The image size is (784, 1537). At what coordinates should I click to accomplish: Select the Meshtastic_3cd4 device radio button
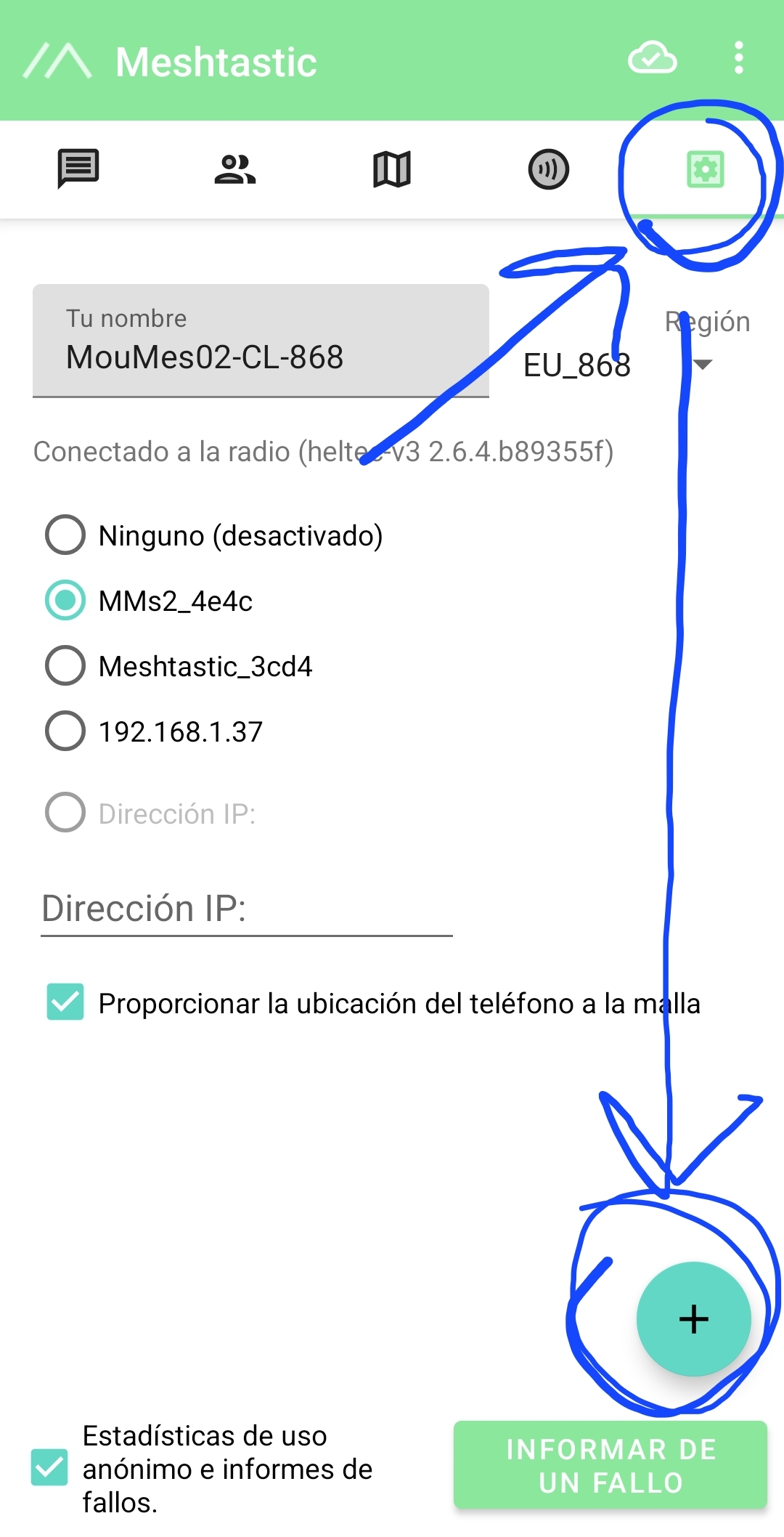[65, 666]
